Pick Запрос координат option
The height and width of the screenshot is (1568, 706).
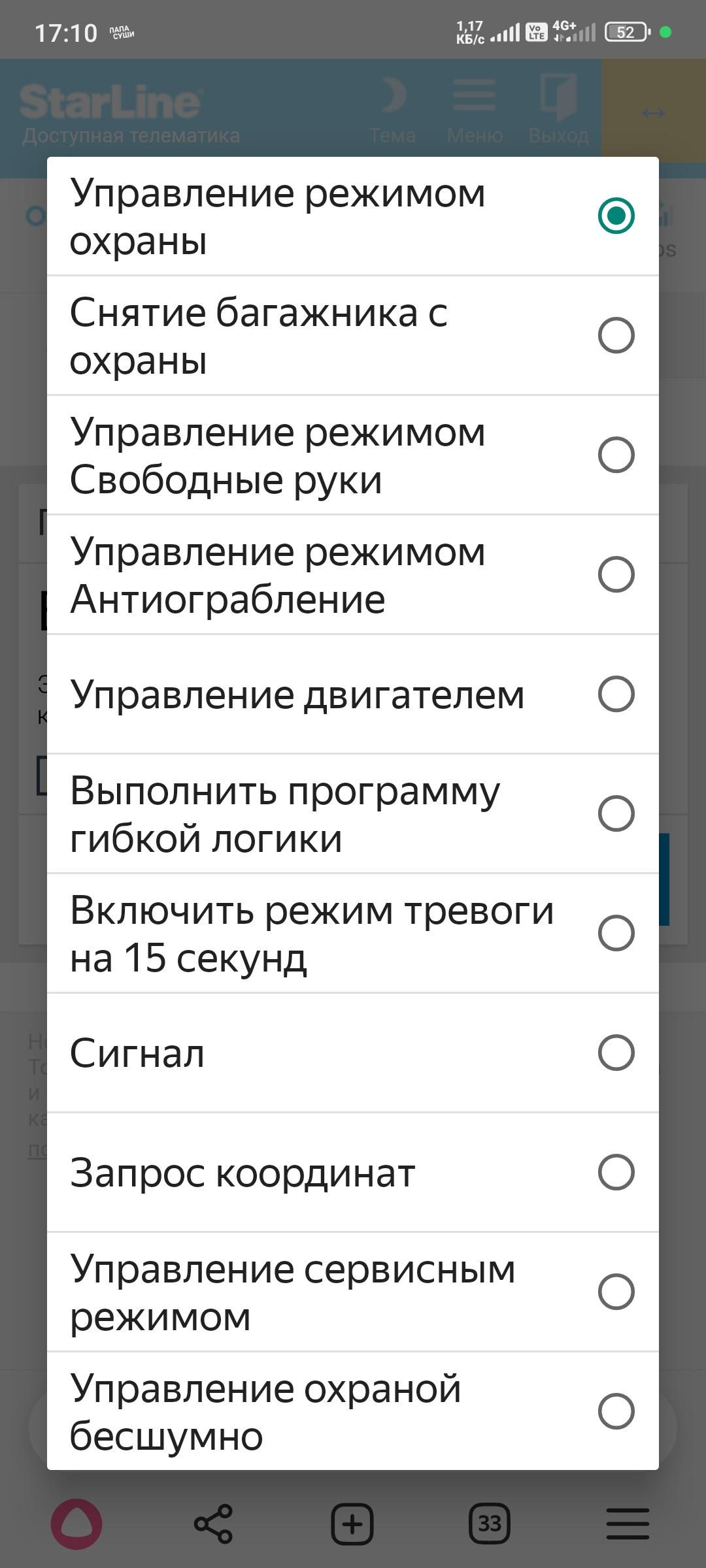click(353, 1173)
